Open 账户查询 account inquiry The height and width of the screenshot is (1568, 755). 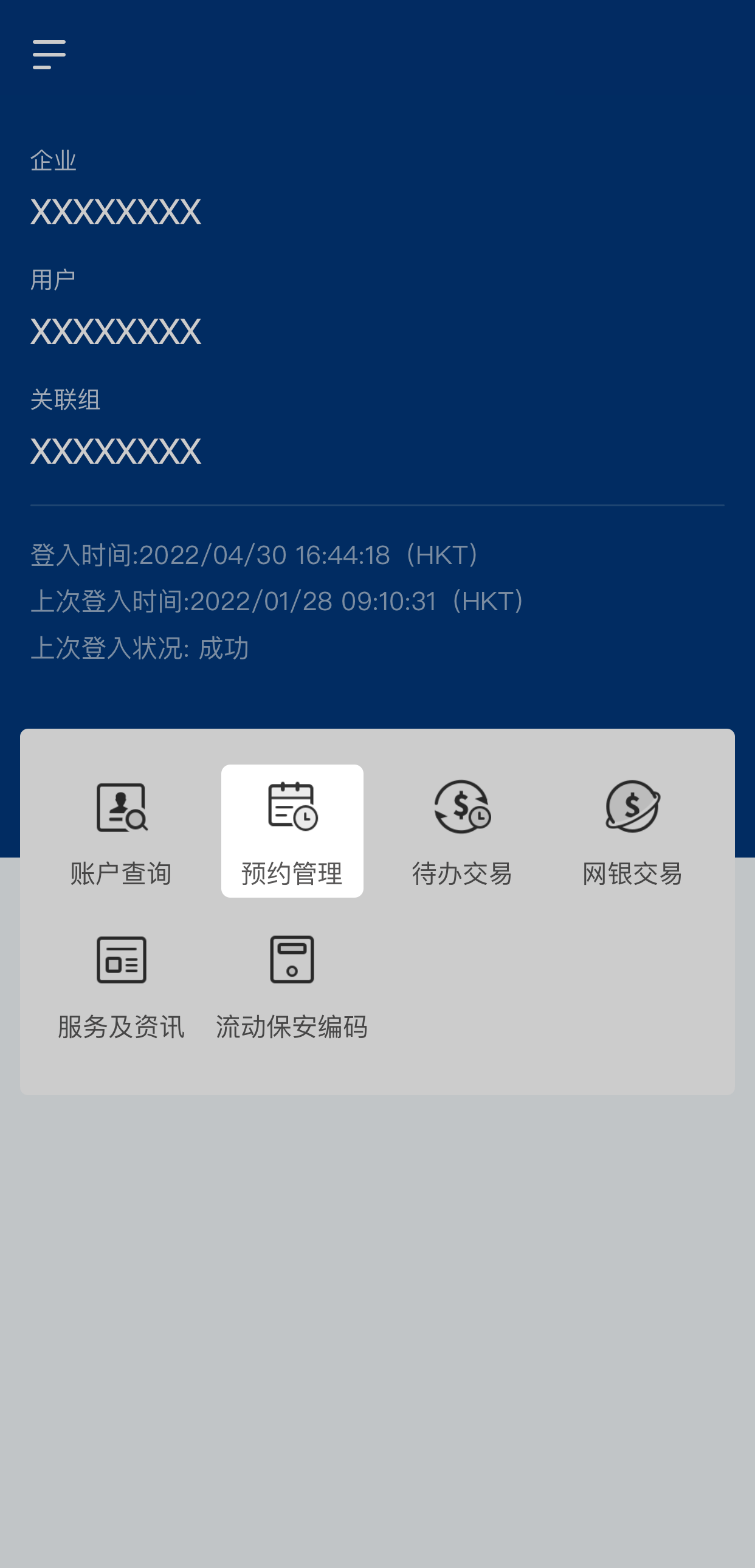click(x=121, y=831)
